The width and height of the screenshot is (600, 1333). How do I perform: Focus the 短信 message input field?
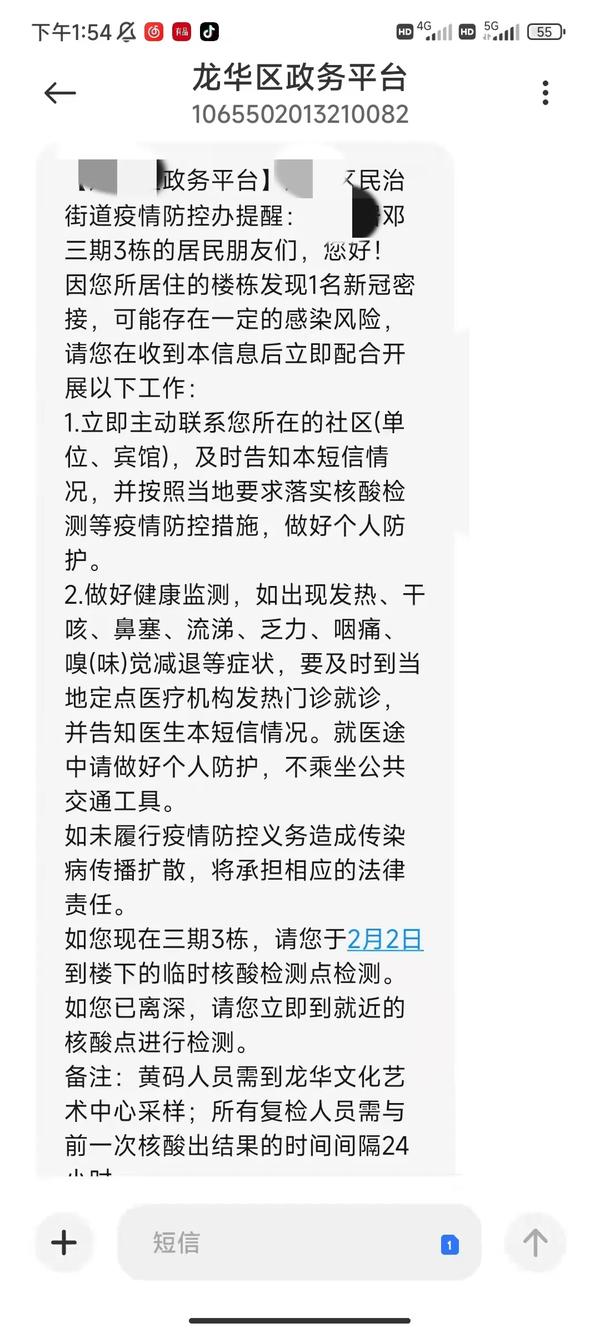tap(299, 1243)
